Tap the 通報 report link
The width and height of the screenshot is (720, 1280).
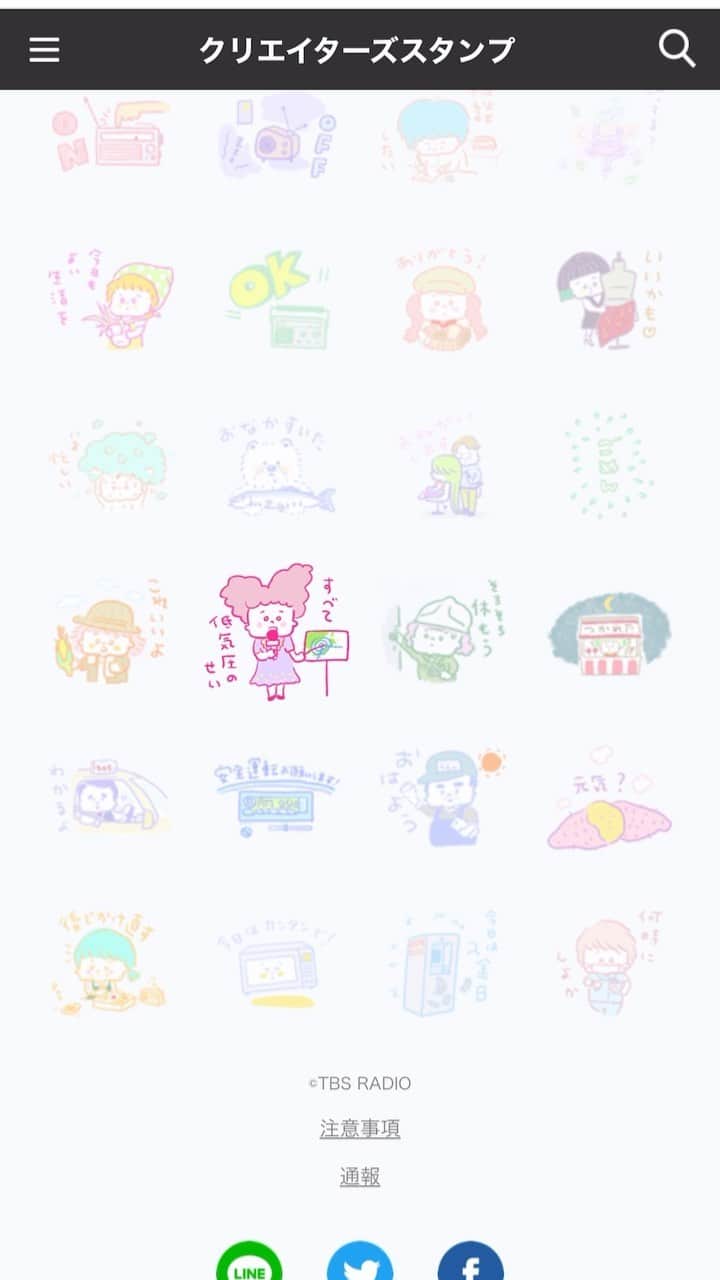tap(360, 1177)
